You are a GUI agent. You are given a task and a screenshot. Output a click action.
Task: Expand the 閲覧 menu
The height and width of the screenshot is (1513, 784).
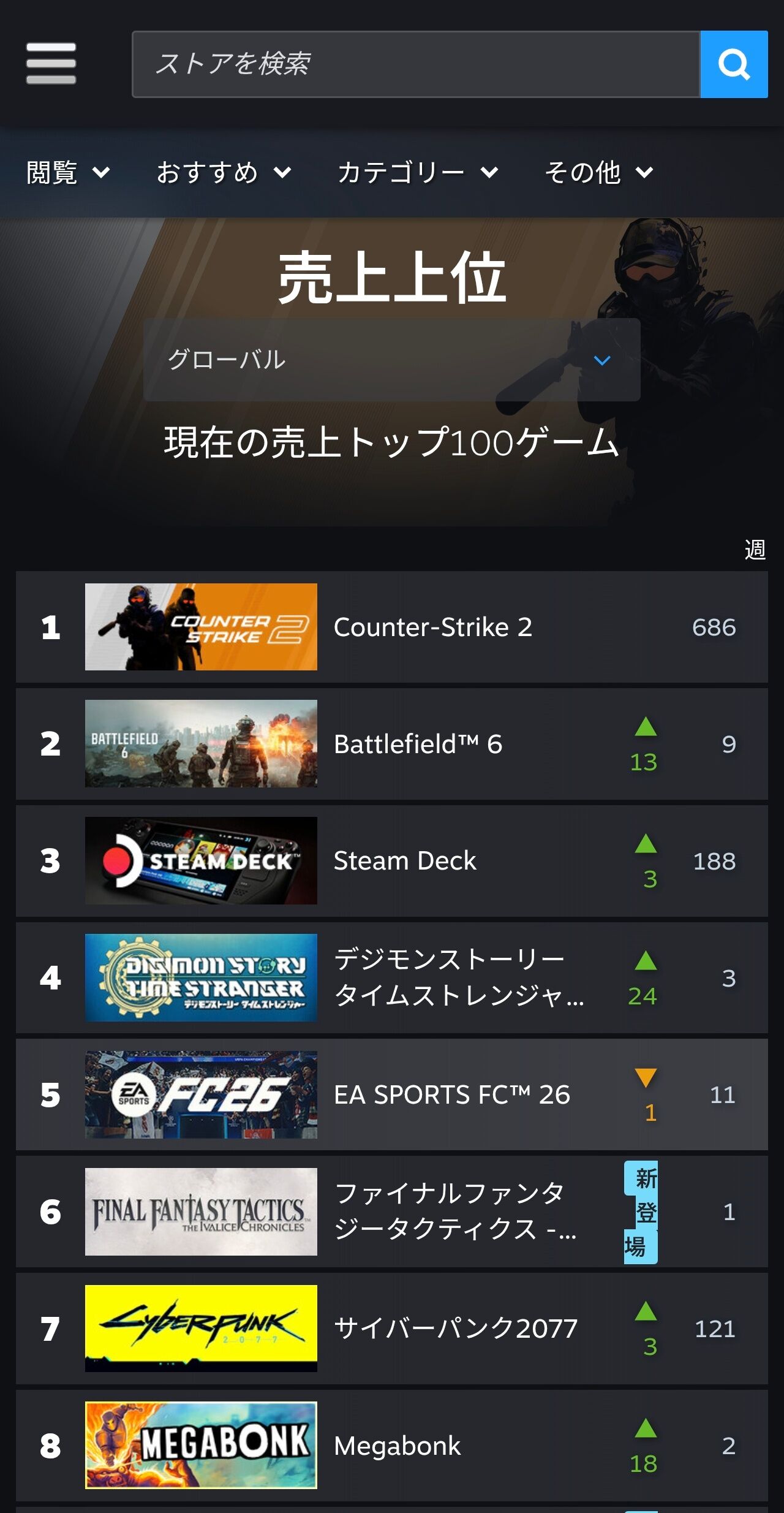pyautogui.click(x=68, y=173)
